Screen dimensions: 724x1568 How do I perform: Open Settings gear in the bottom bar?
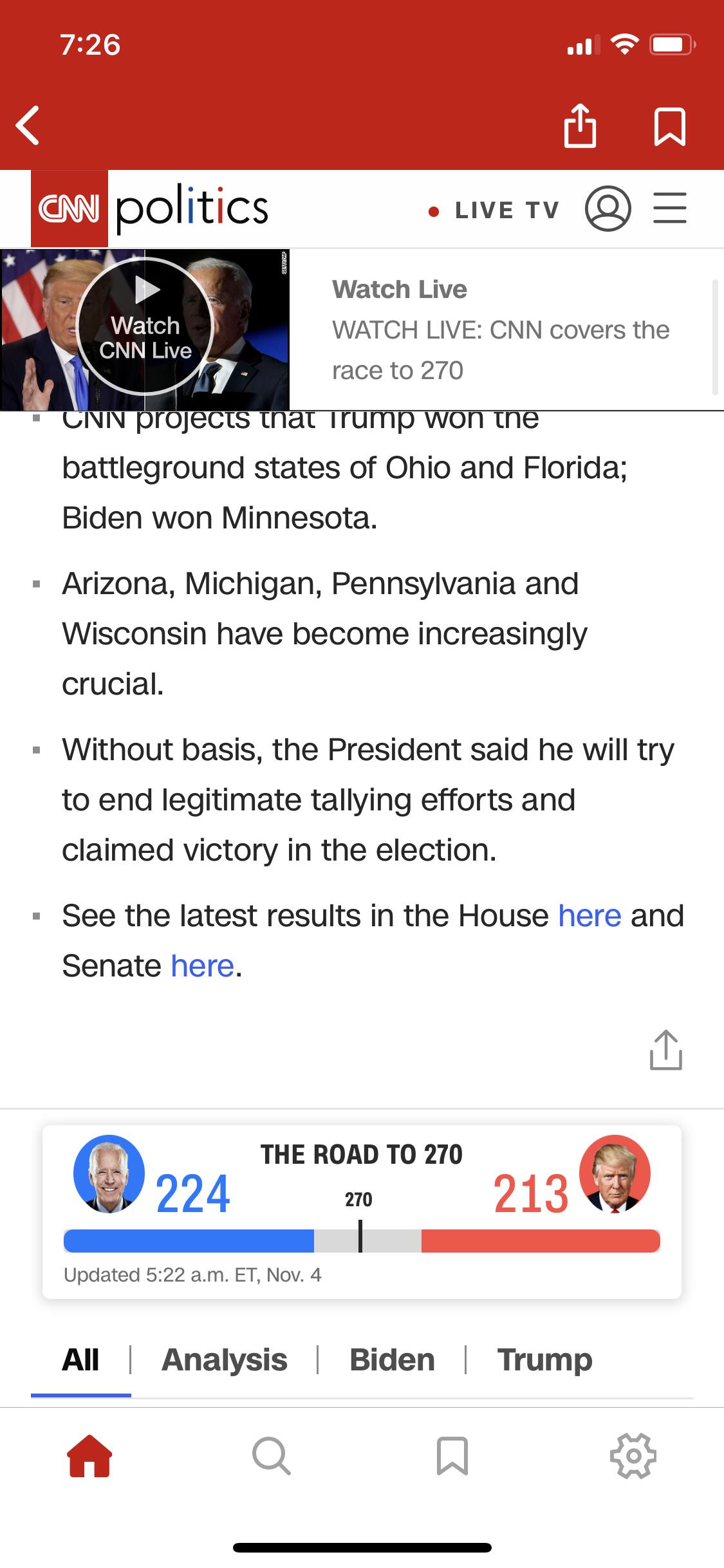point(633,1456)
